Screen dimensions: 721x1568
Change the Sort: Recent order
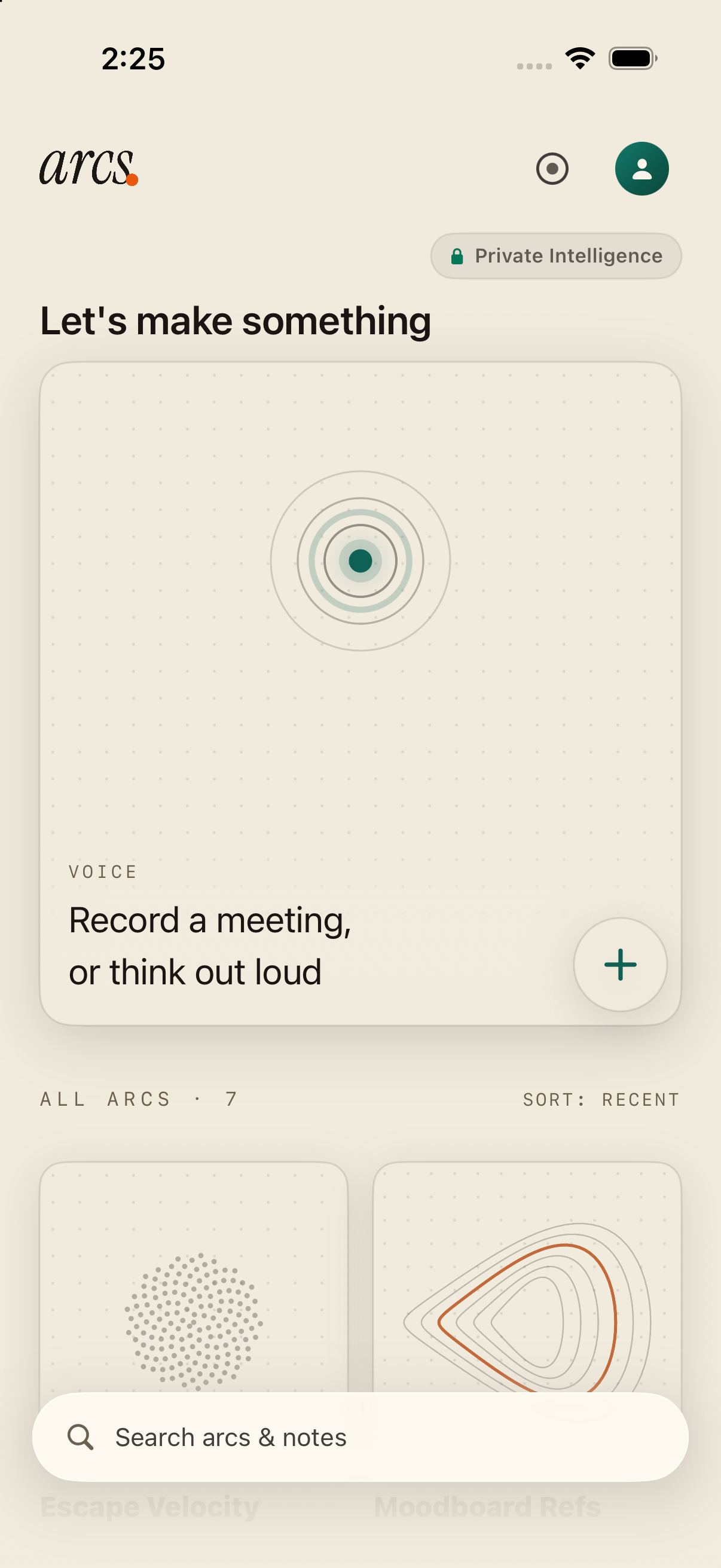[x=600, y=1099]
